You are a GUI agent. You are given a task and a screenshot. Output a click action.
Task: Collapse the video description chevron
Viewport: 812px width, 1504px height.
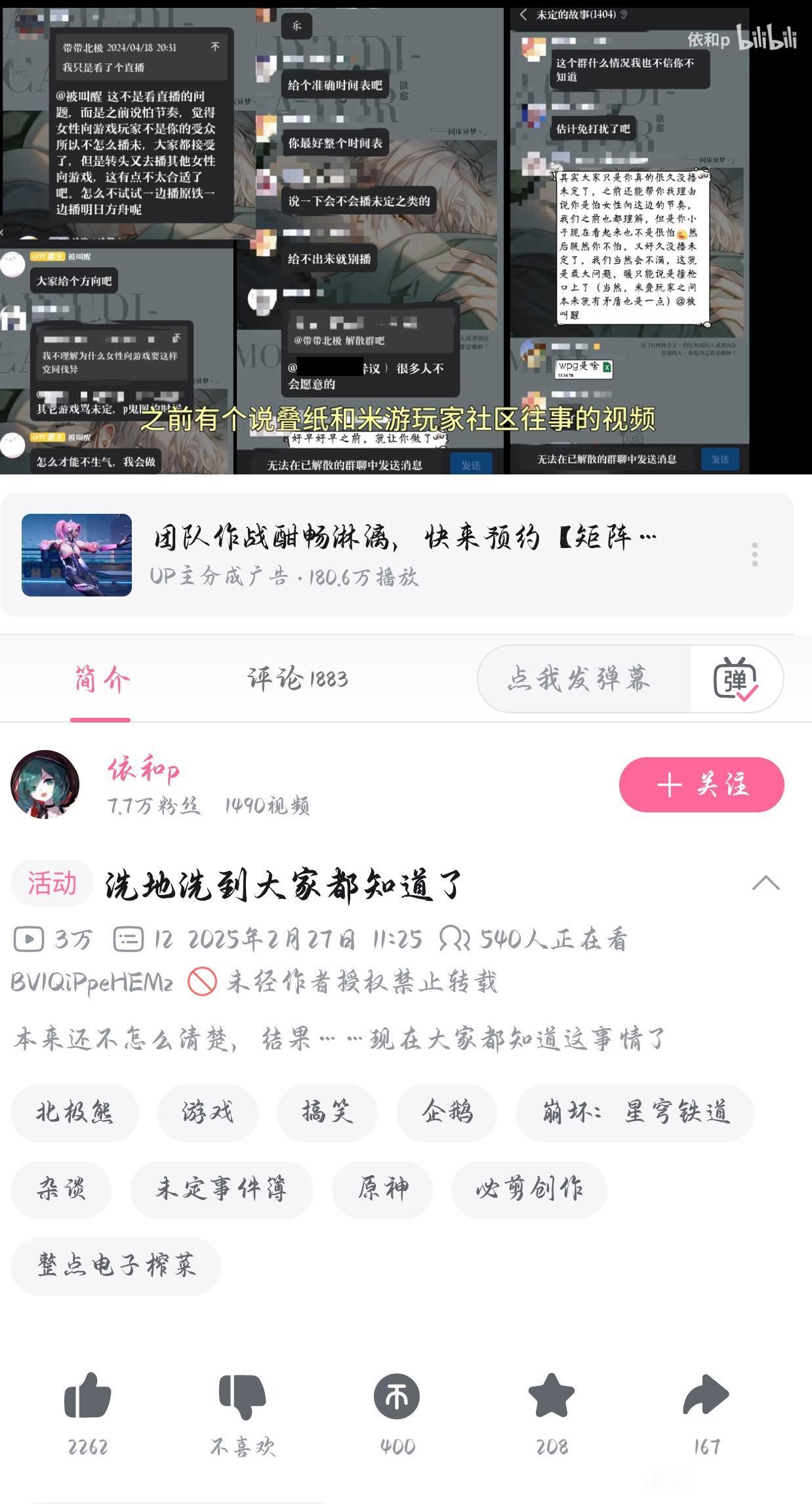tap(765, 883)
